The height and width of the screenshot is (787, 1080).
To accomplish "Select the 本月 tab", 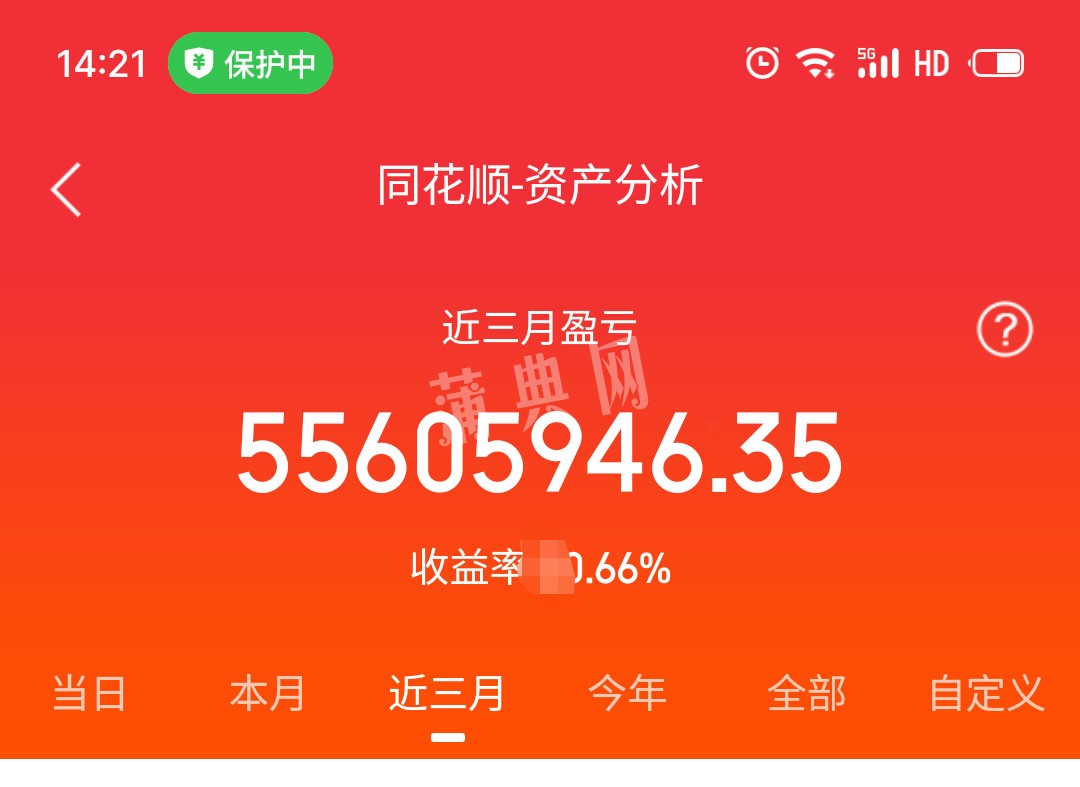I will 268,693.
